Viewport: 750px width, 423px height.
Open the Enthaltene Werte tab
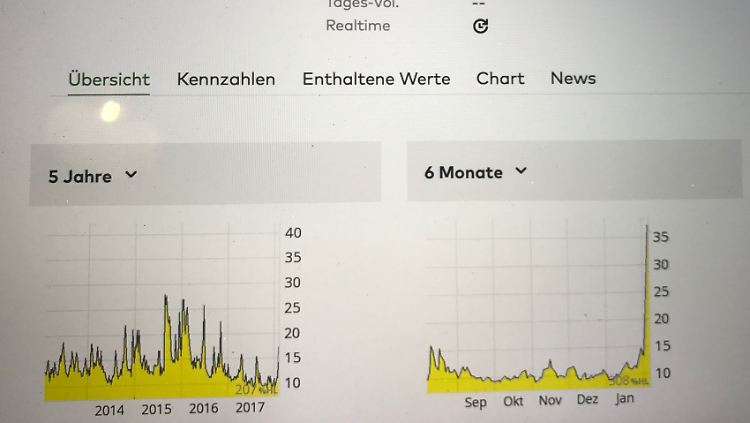click(x=376, y=79)
